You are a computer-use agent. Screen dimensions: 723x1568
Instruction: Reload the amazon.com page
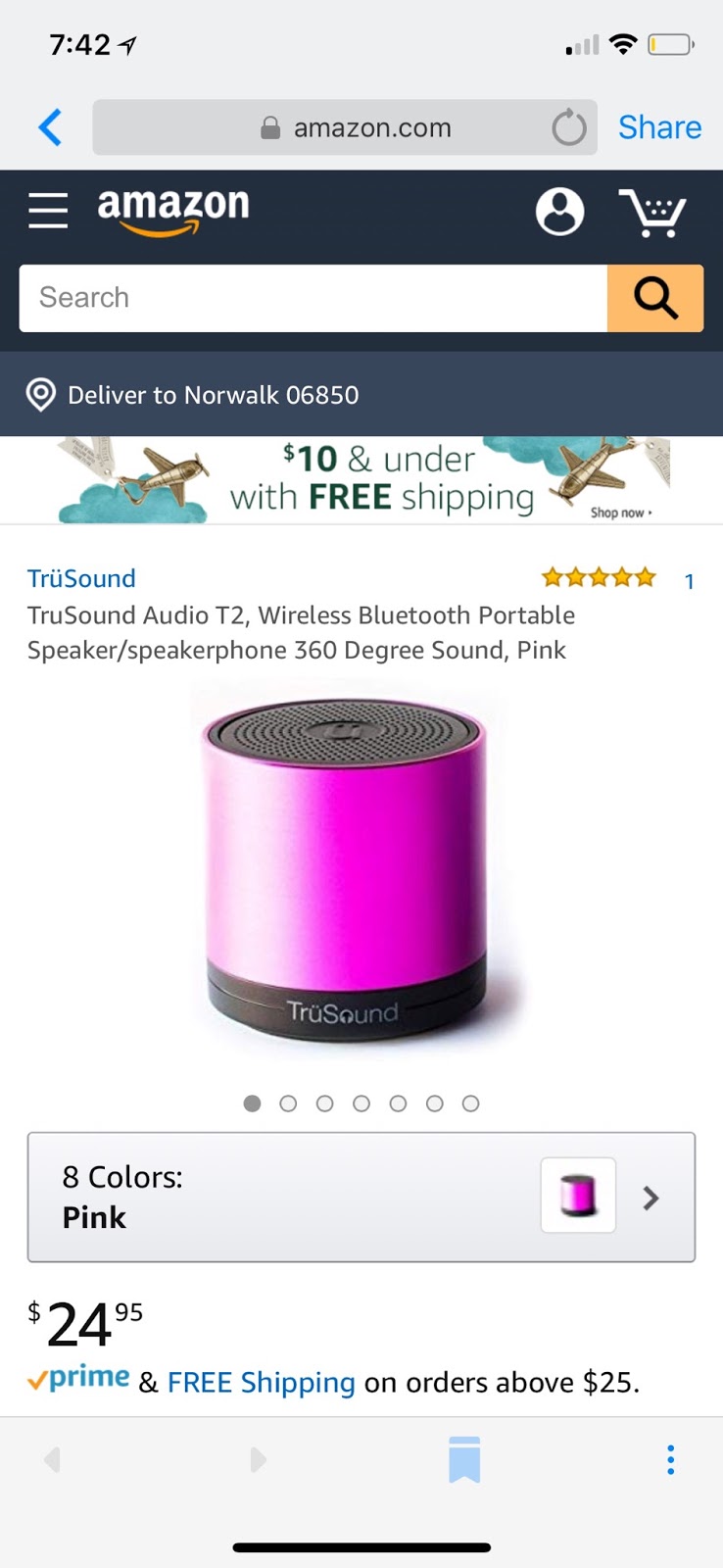click(568, 127)
